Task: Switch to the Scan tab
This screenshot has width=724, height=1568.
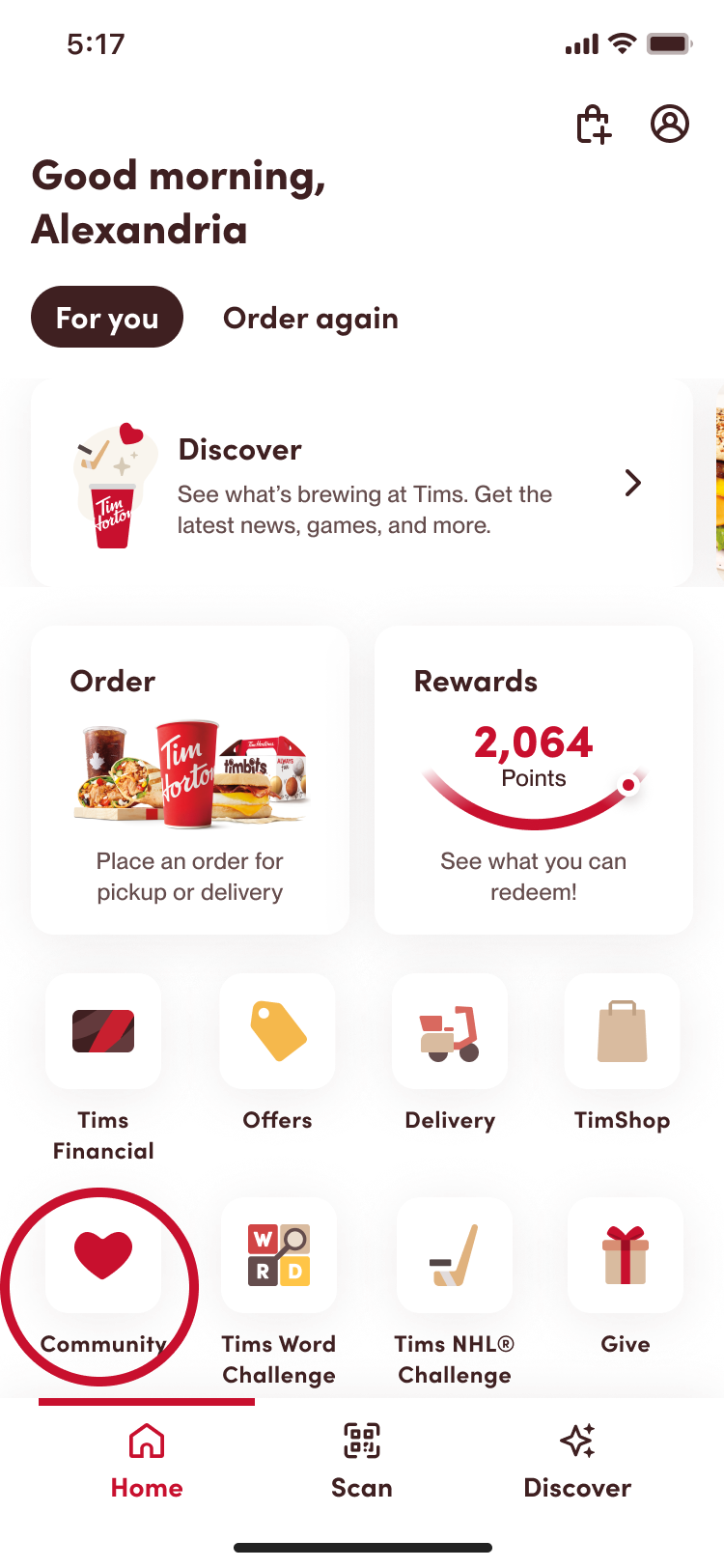Action: 362,1462
